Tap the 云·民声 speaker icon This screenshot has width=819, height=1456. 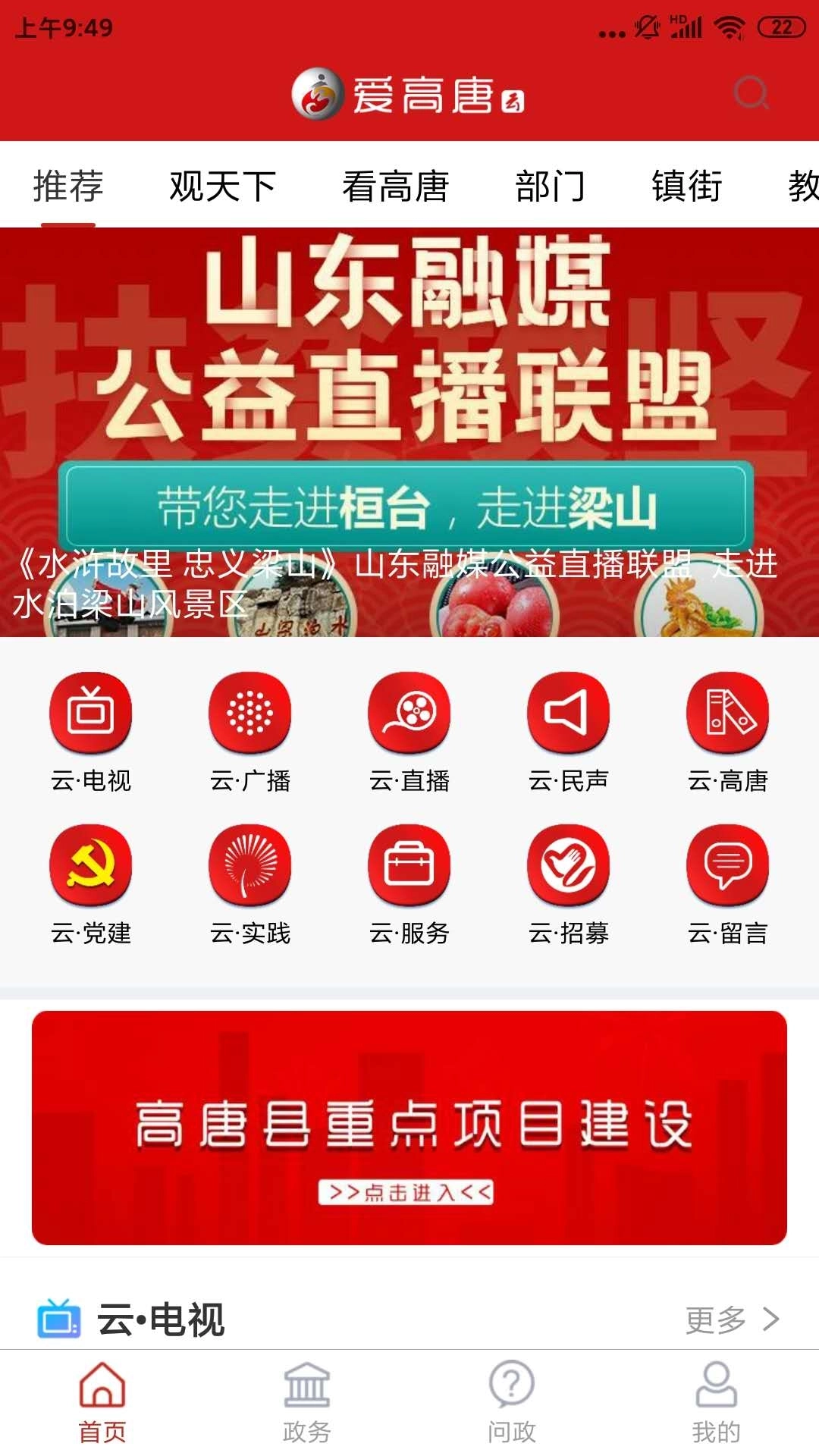(x=568, y=711)
